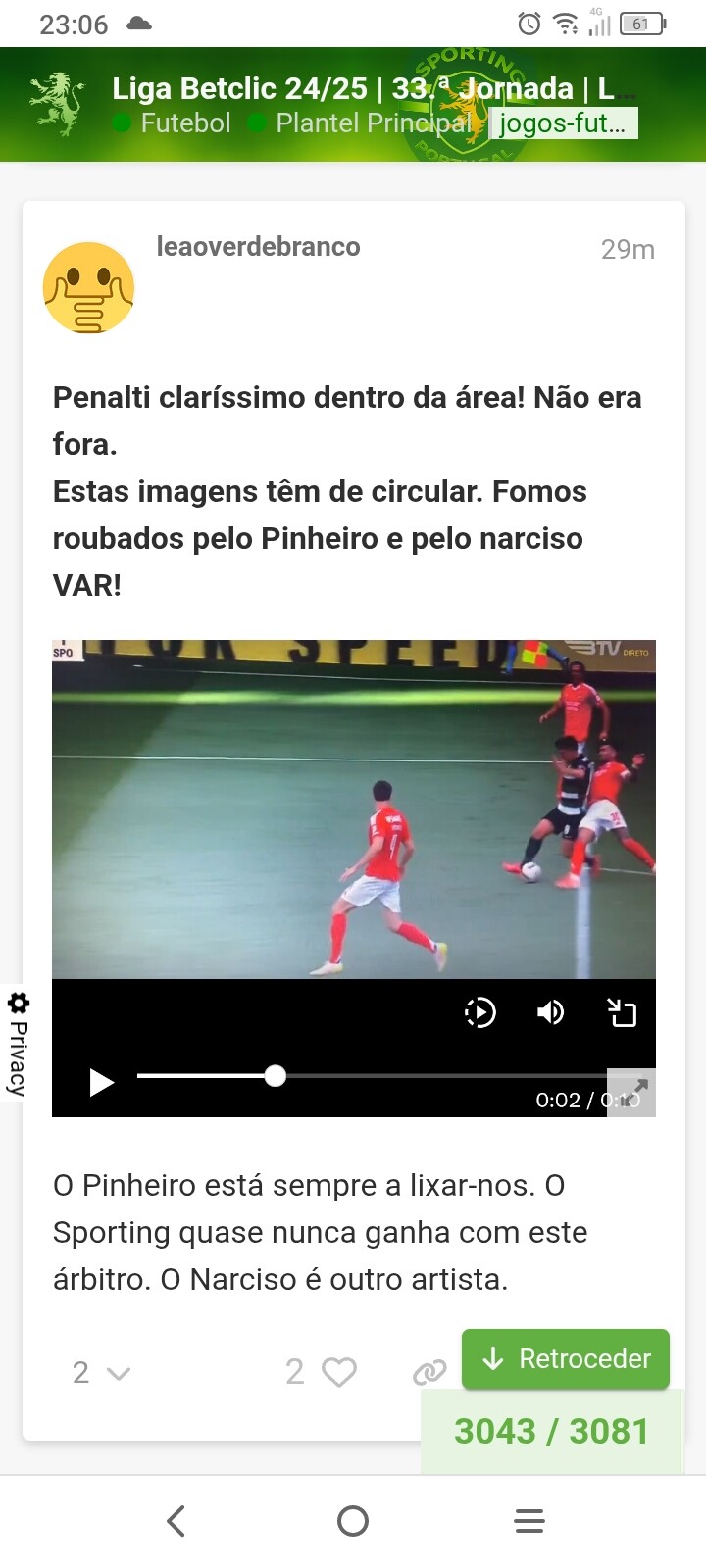
Task: Open the 3043 / 3081 post timeline
Action: (551, 1431)
